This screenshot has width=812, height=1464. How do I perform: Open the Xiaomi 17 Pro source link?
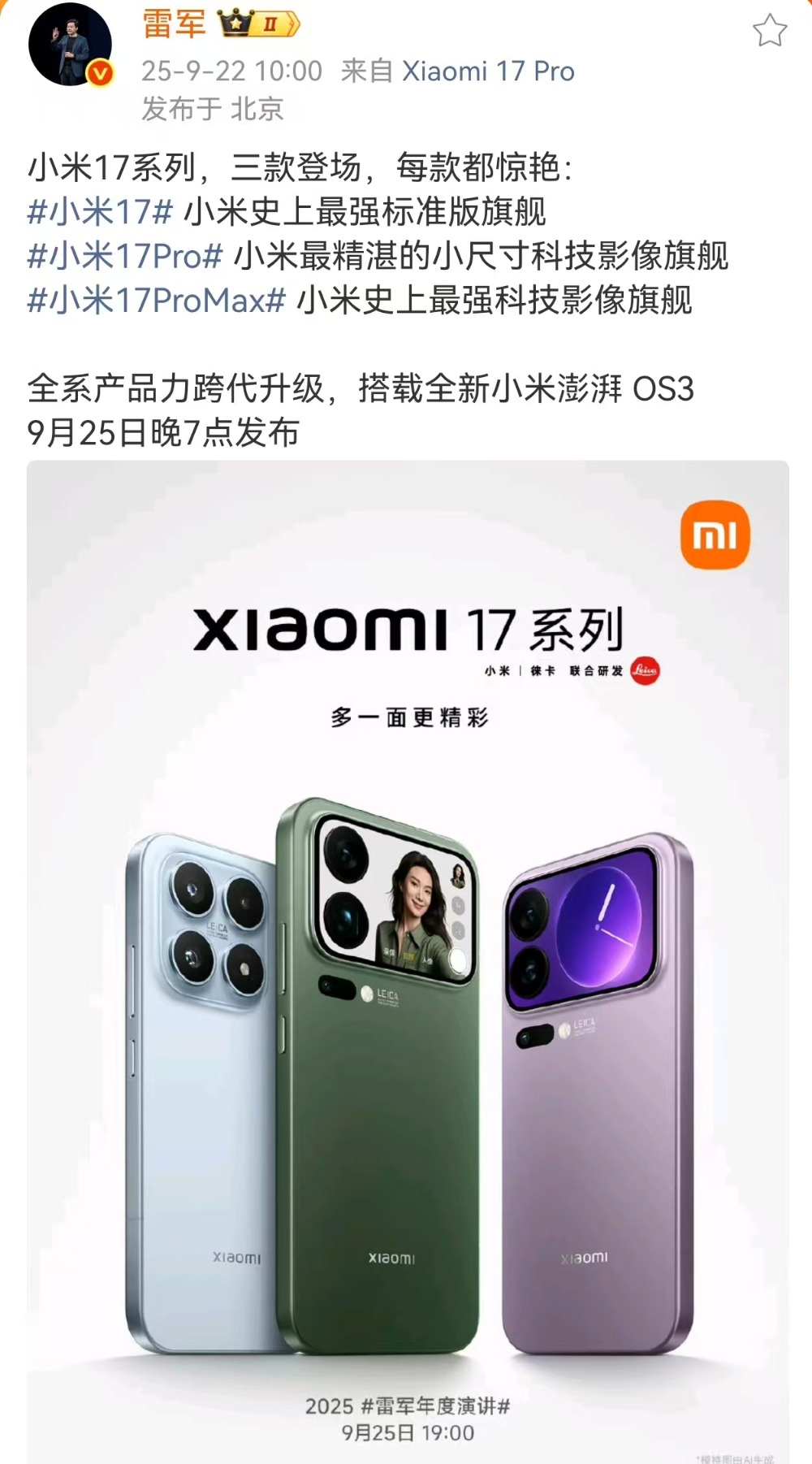click(488, 71)
